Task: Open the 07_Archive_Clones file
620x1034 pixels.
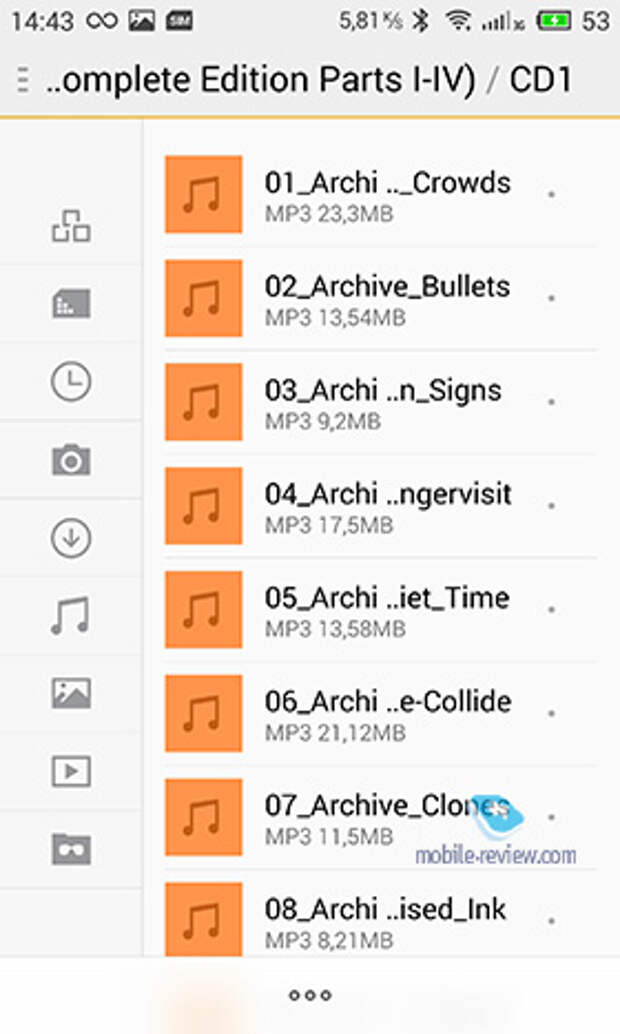Action: 381,817
